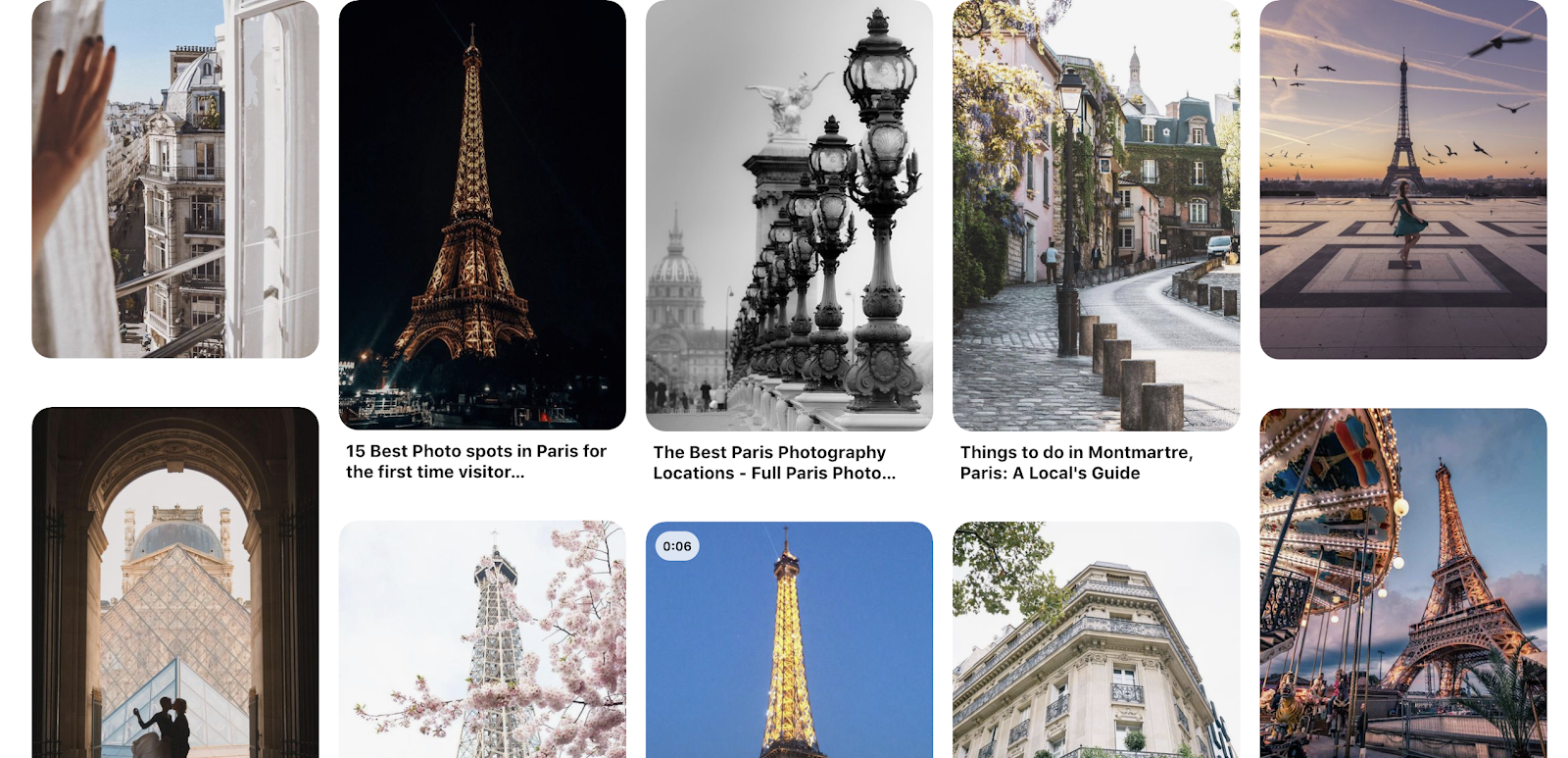1568x758 pixels.
Task: Open the Louvre pyramid couple pin
Action: (x=175, y=582)
